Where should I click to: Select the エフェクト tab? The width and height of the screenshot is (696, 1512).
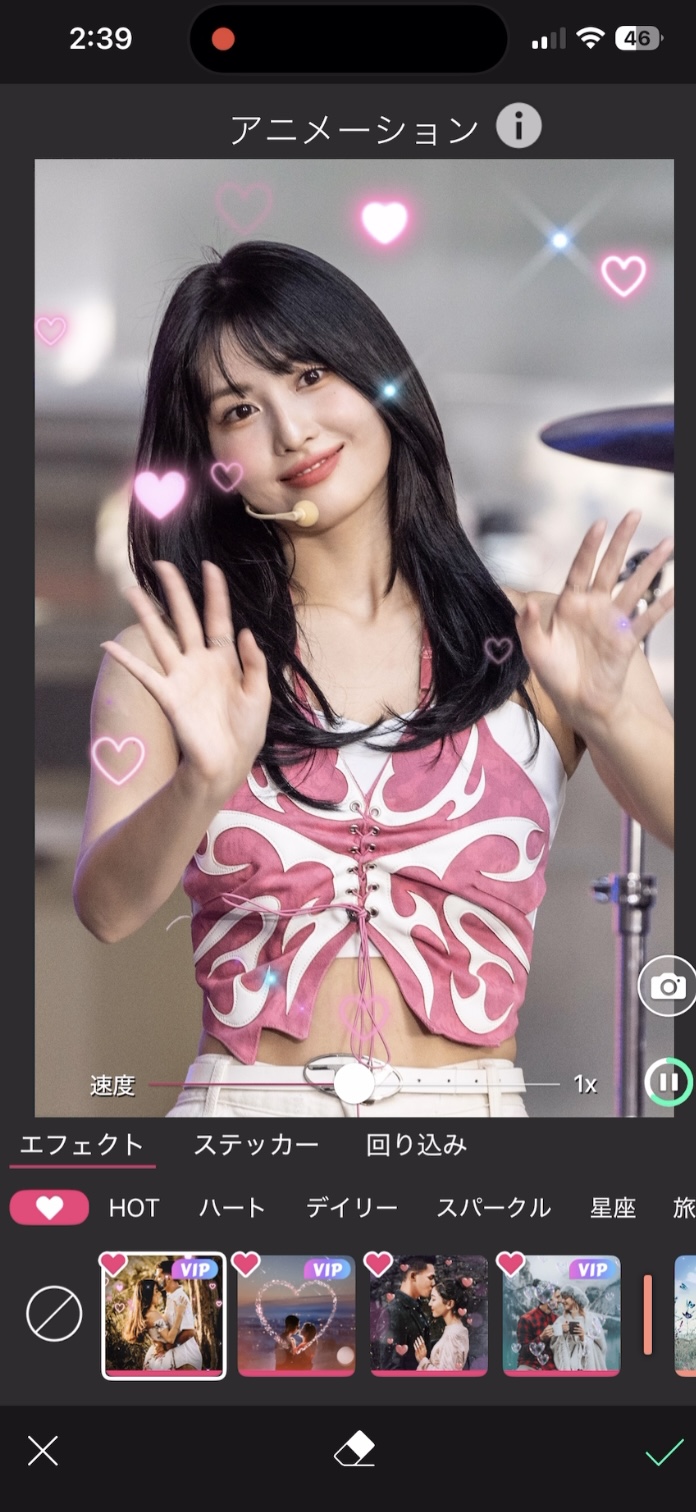[82, 1145]
